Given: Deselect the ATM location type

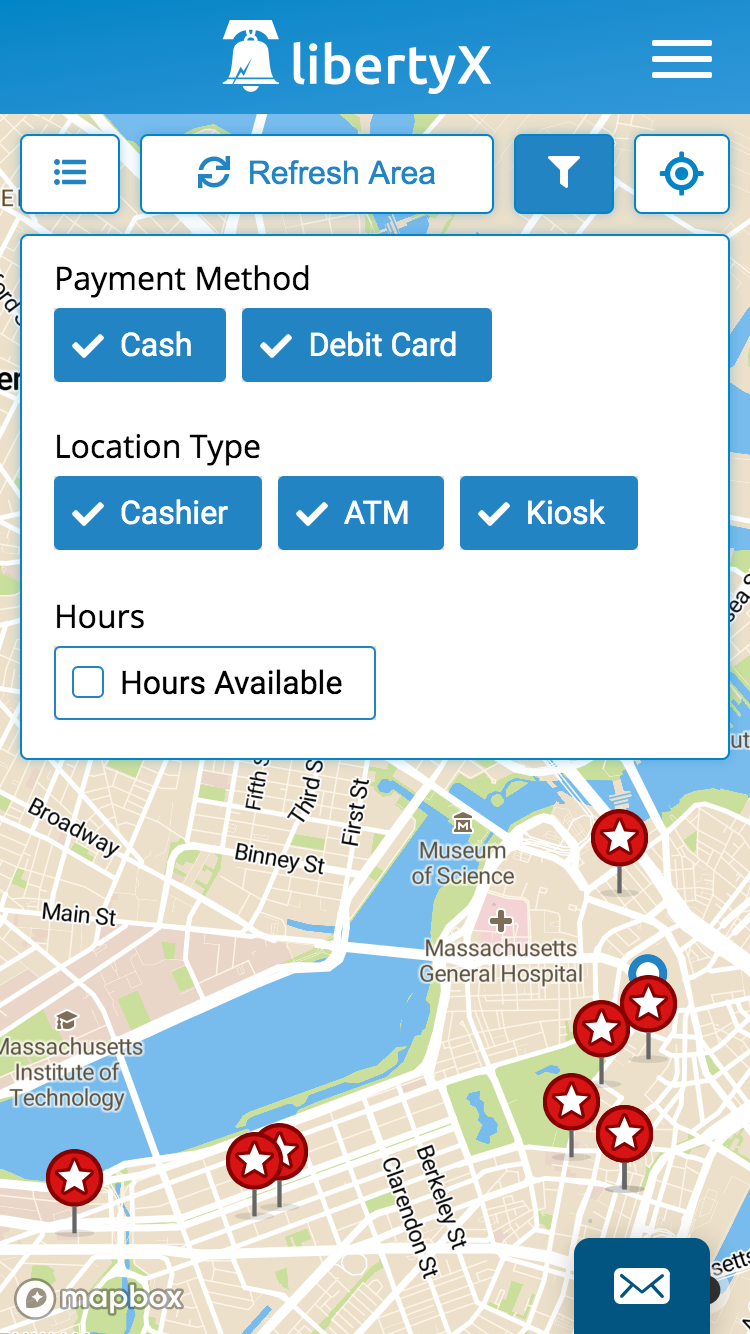Looking at the screenshot, I should coord(360,513).
